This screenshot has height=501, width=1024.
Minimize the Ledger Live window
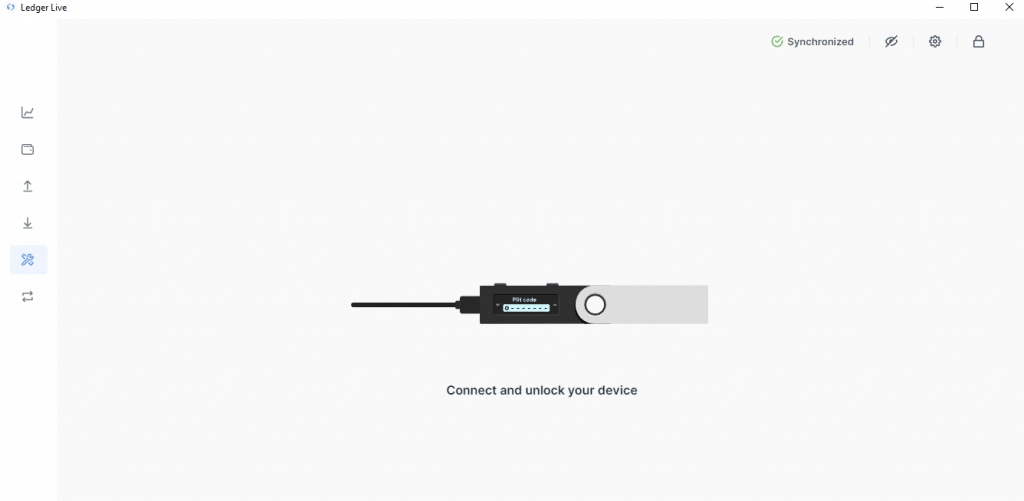[939, 7]
